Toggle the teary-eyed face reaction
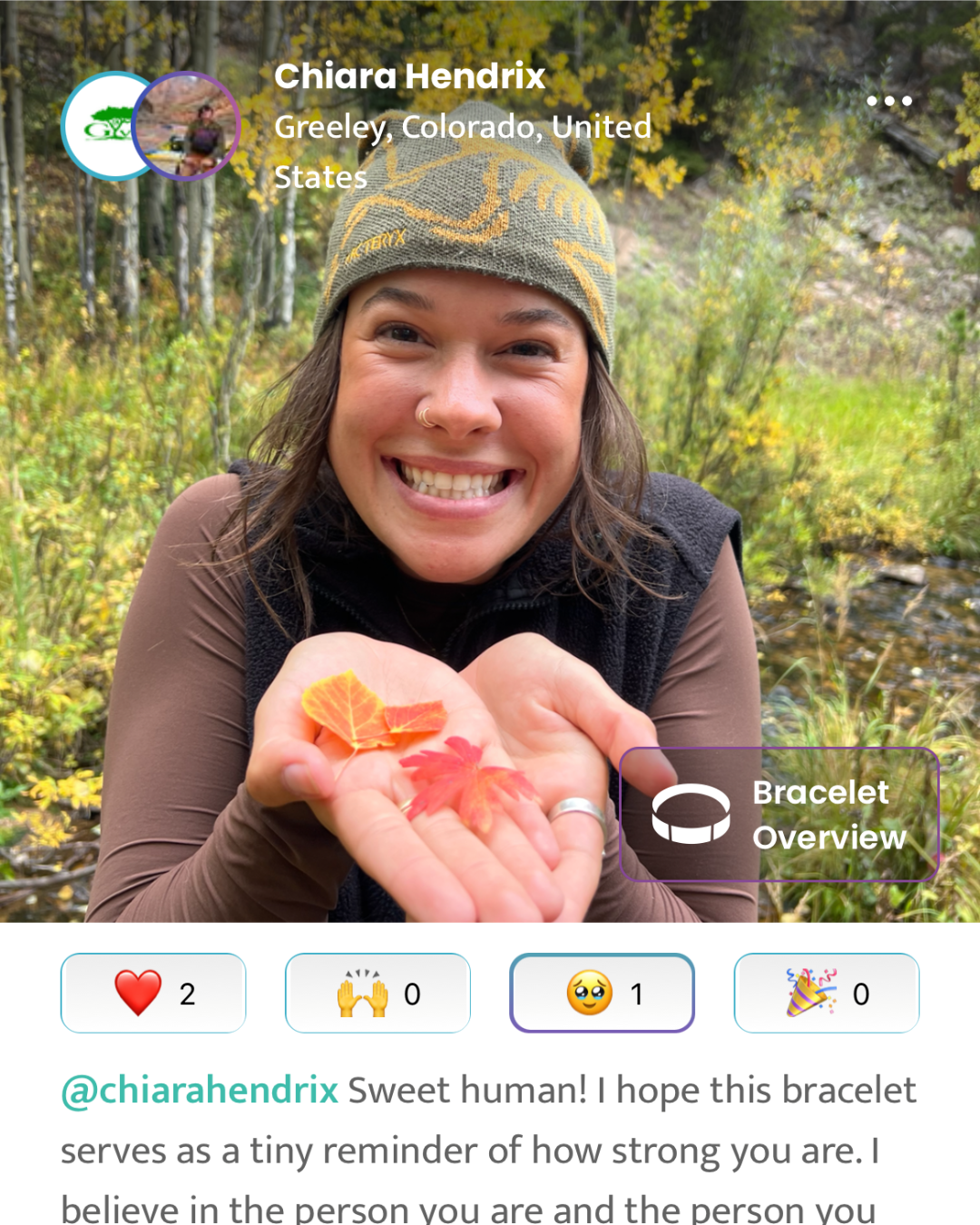The image size is (980, 1225). pyautogui.click(x=602, y=993)
